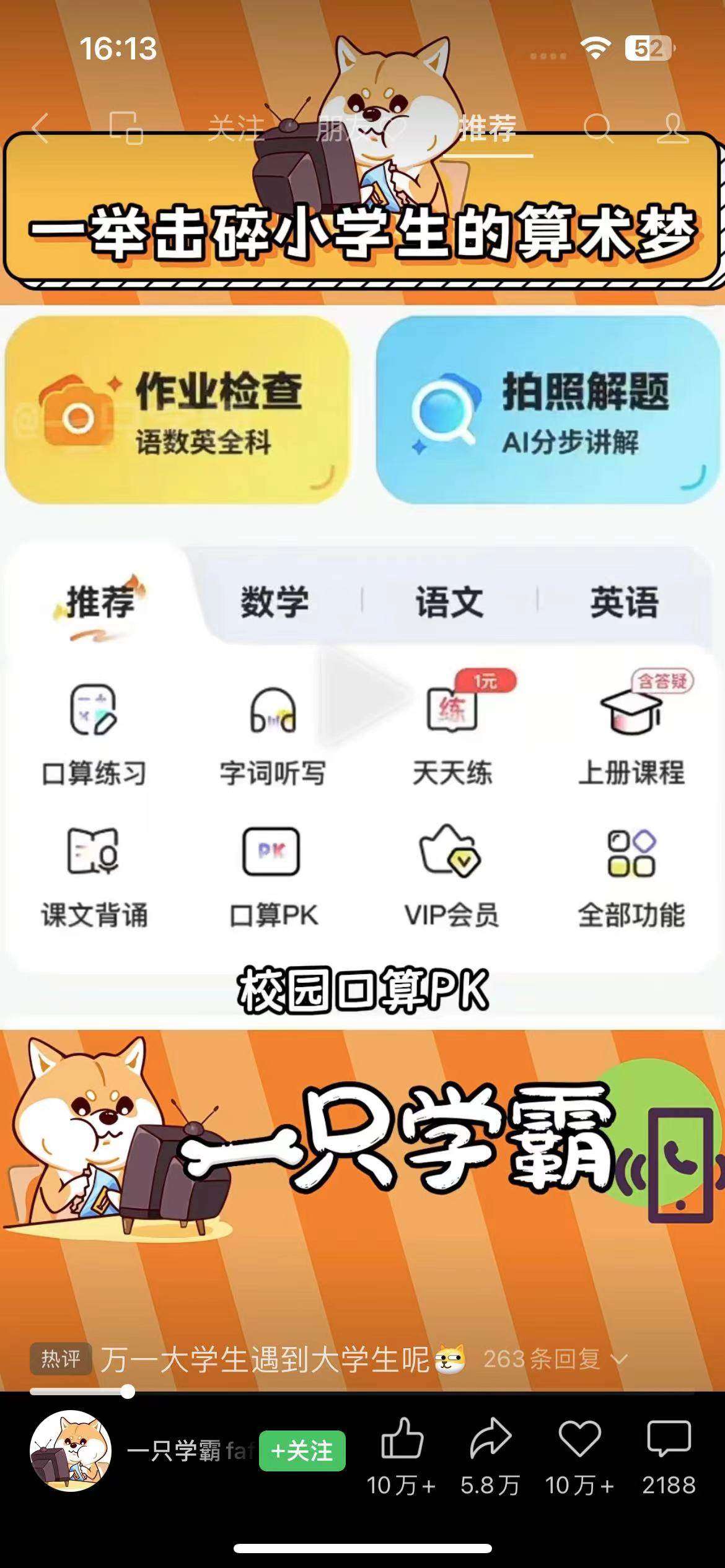
Task: Open the 2188 comments
Action: [x=669, y=1438]
